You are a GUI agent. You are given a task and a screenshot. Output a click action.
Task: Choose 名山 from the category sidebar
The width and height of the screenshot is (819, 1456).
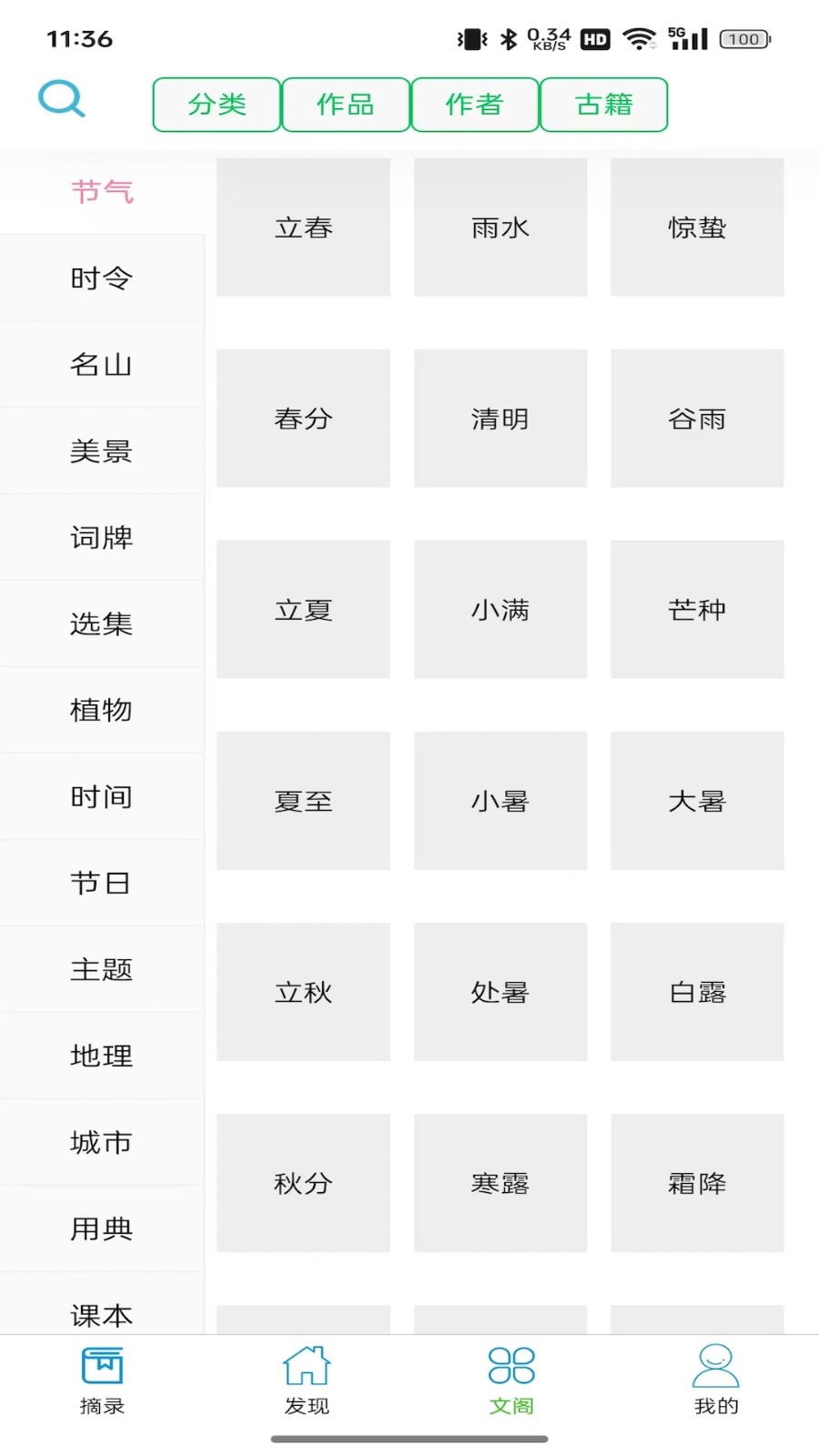[101, 365]
